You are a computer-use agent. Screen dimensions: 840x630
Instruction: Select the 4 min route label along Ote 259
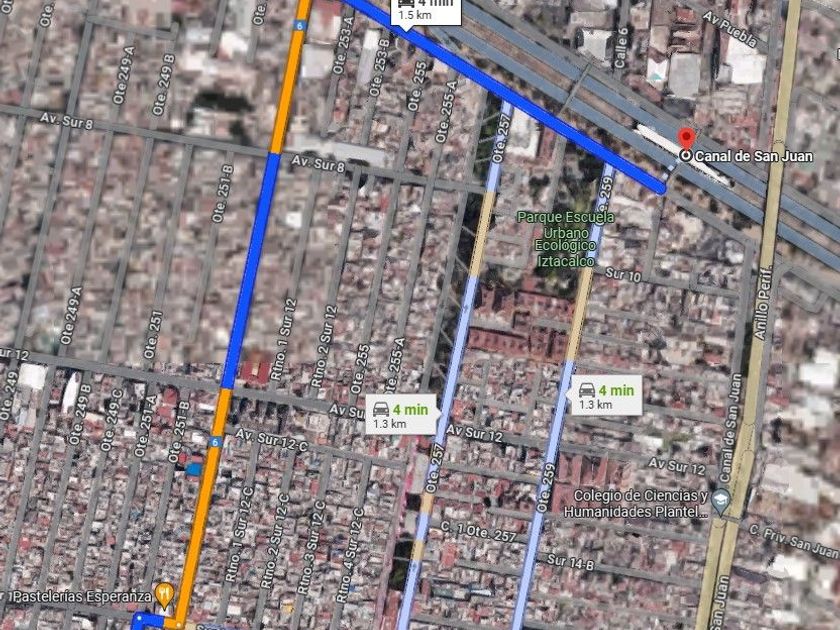tap(605, 396)
